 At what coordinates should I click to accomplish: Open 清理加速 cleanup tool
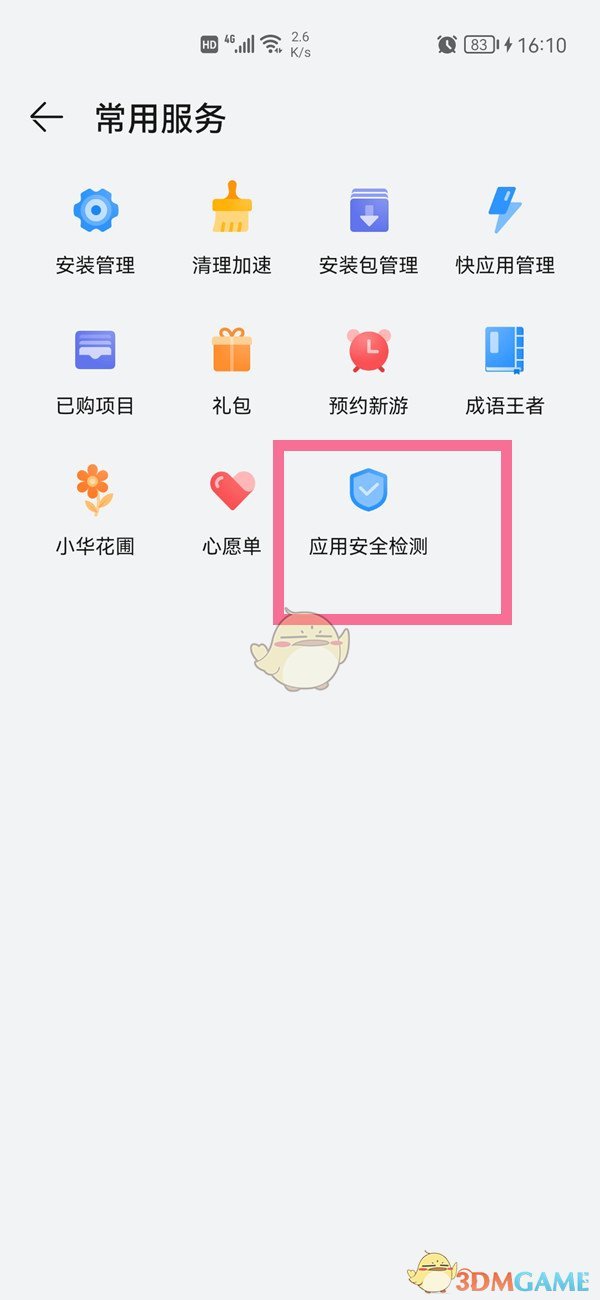(231, 228)
